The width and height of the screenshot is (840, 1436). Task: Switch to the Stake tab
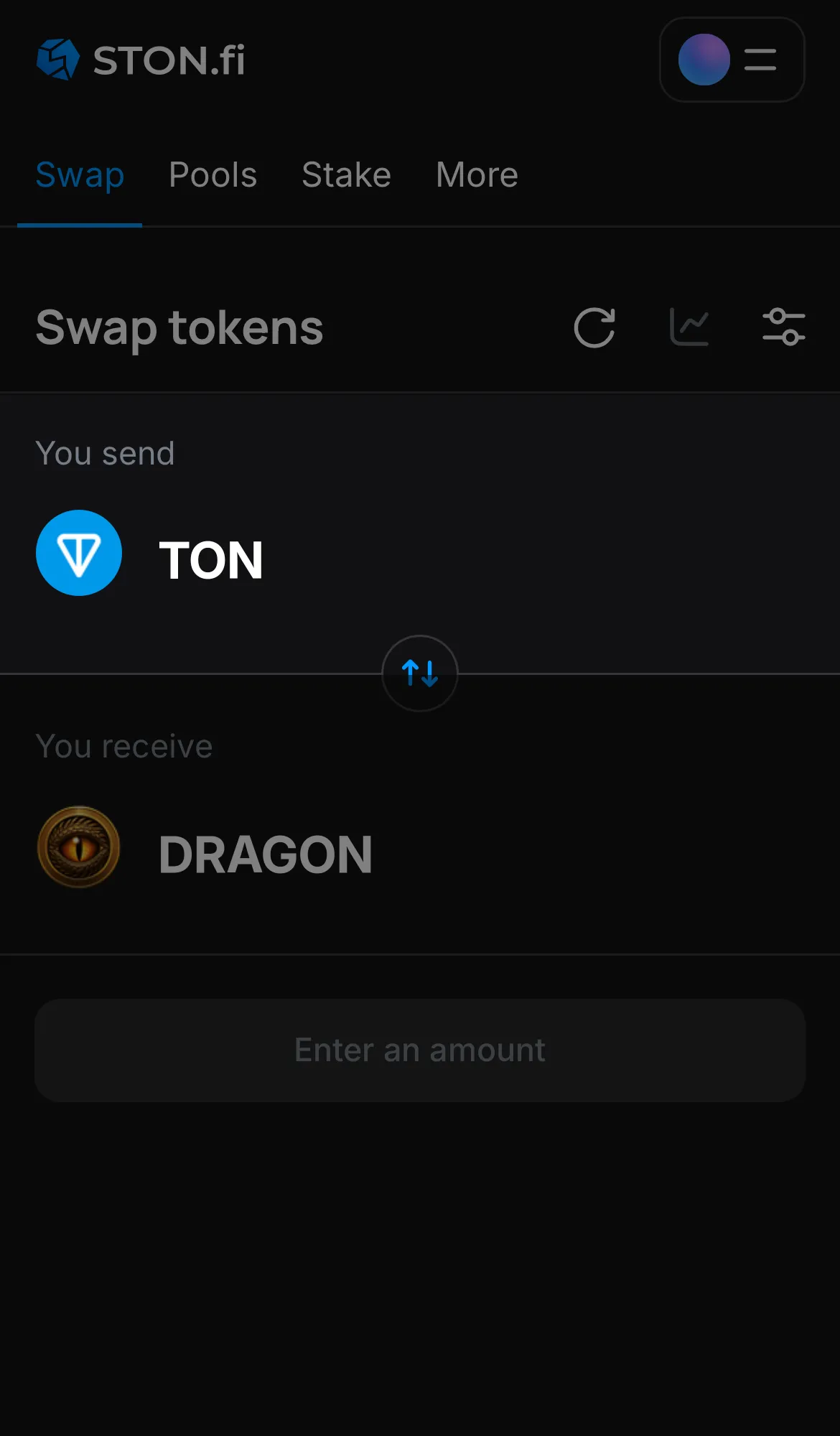point(346,174)
